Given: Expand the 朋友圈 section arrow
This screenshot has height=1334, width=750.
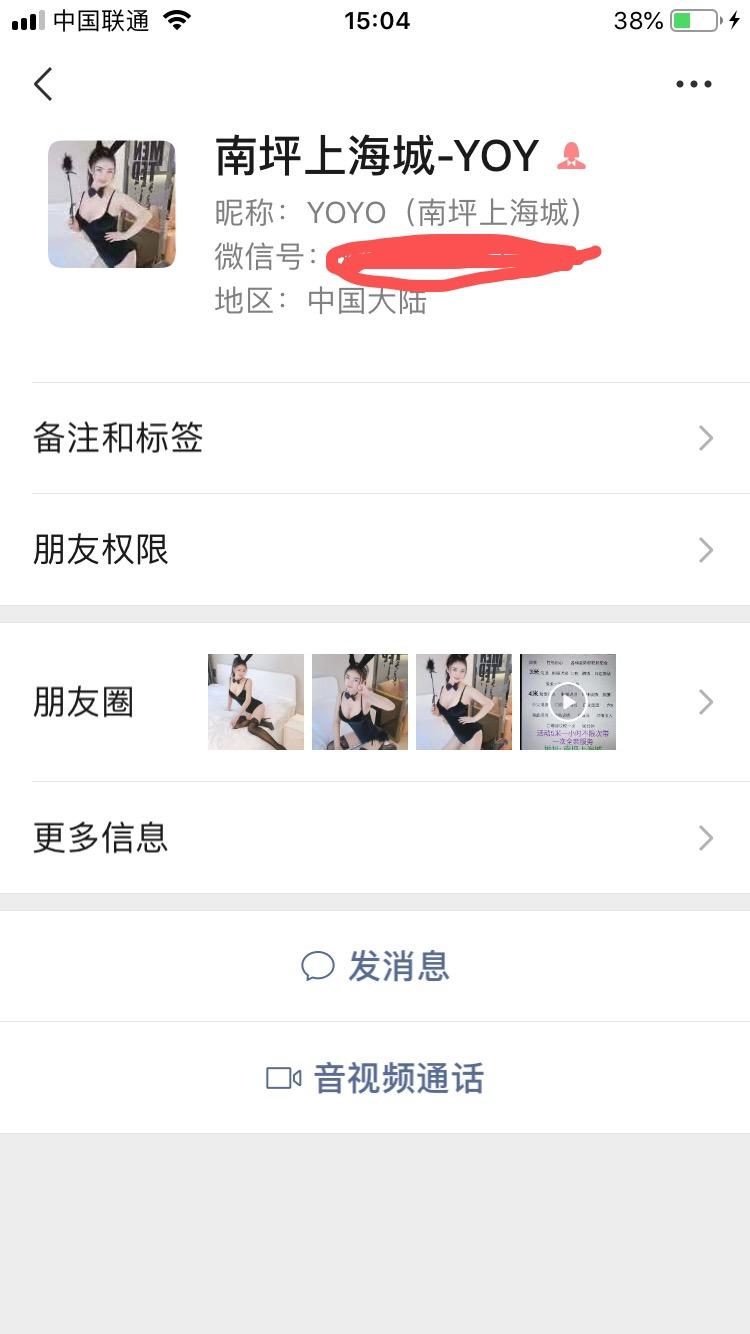Looking at the screenshot, I should (x=706, y=702).
